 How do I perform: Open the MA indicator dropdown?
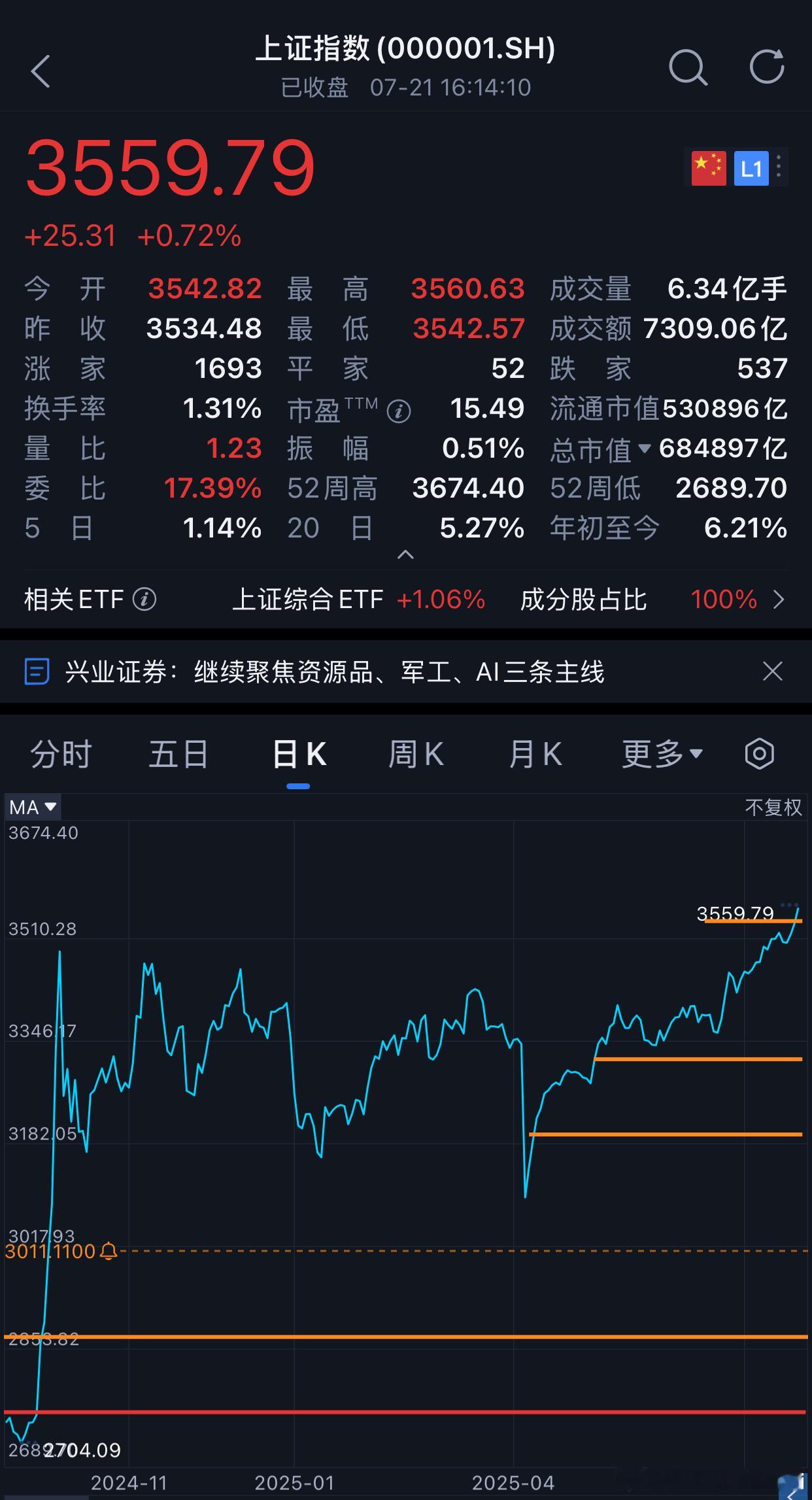tap(33, 808)
